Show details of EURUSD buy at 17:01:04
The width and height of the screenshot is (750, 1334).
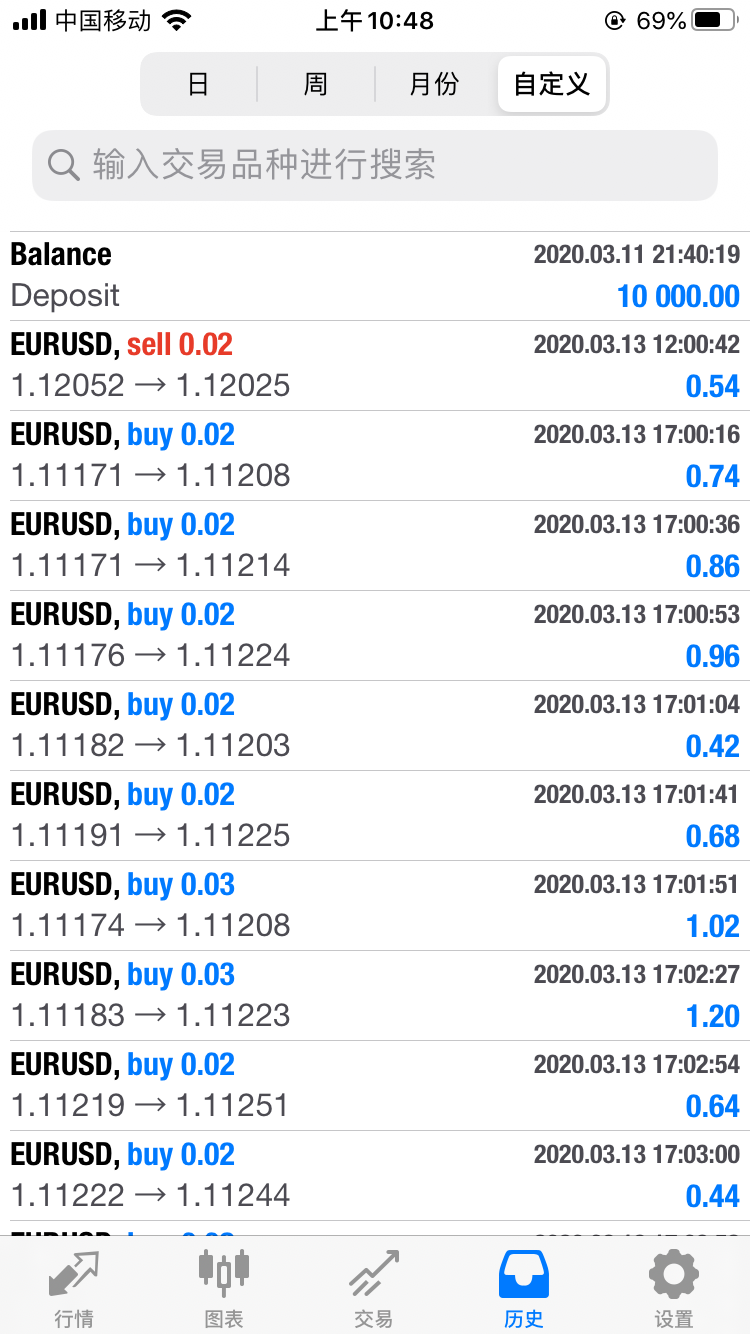coord(375,726)
